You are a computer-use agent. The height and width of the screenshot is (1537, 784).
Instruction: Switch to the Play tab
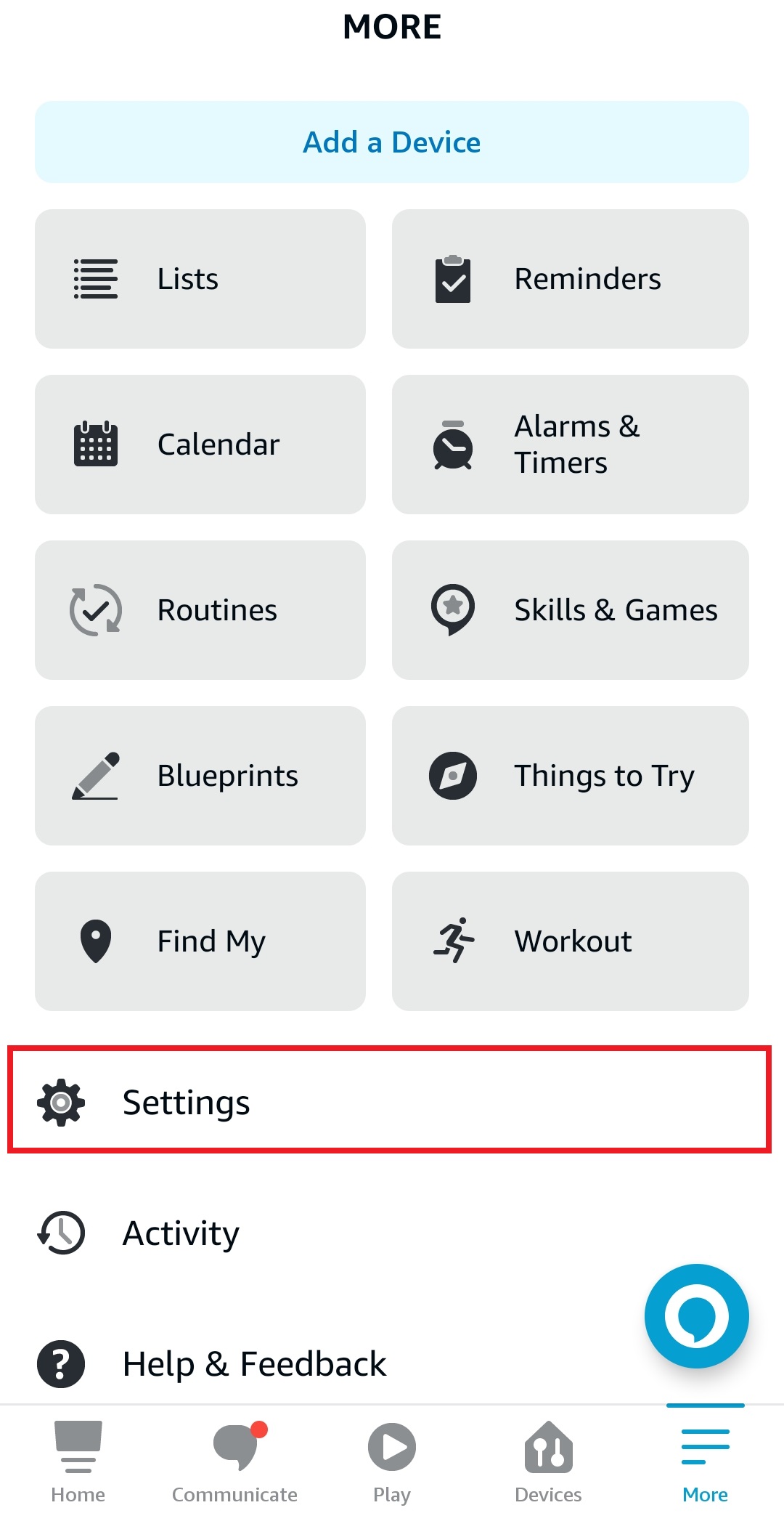pos(392,1461)
